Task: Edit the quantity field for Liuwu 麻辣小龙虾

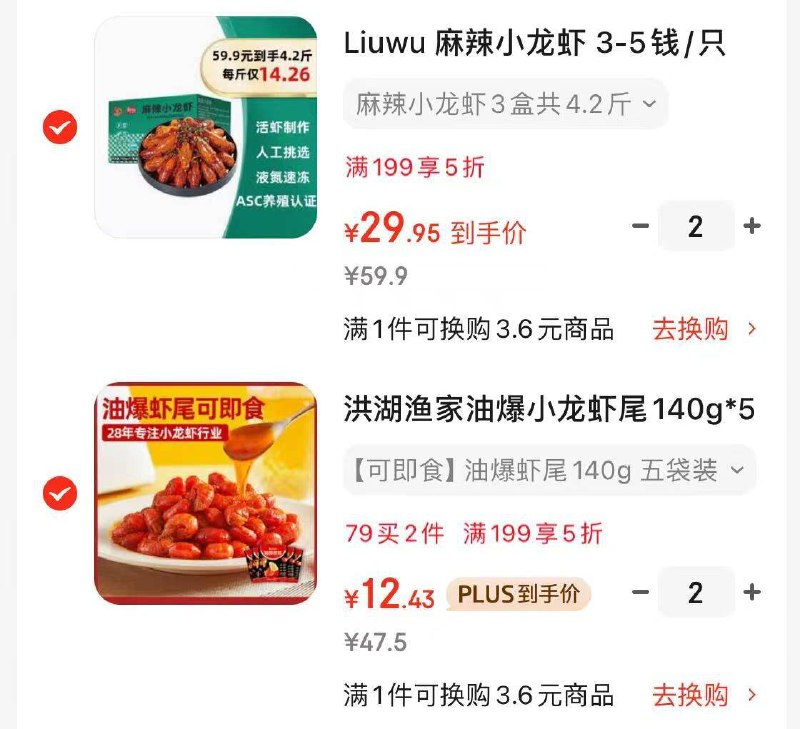Action: (695, 226)
